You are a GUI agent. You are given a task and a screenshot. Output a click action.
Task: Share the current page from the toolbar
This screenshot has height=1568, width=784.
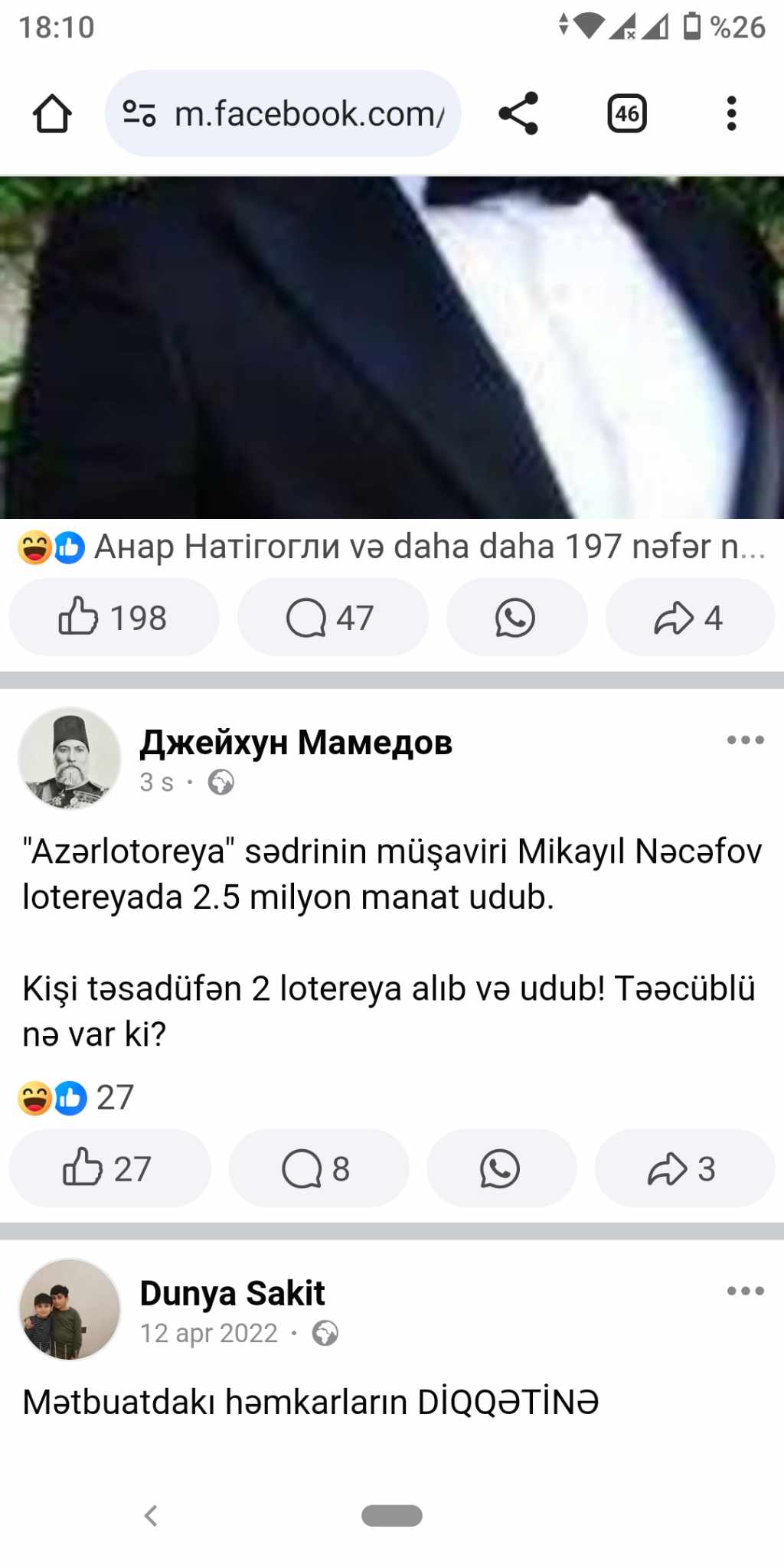[518, 114]
